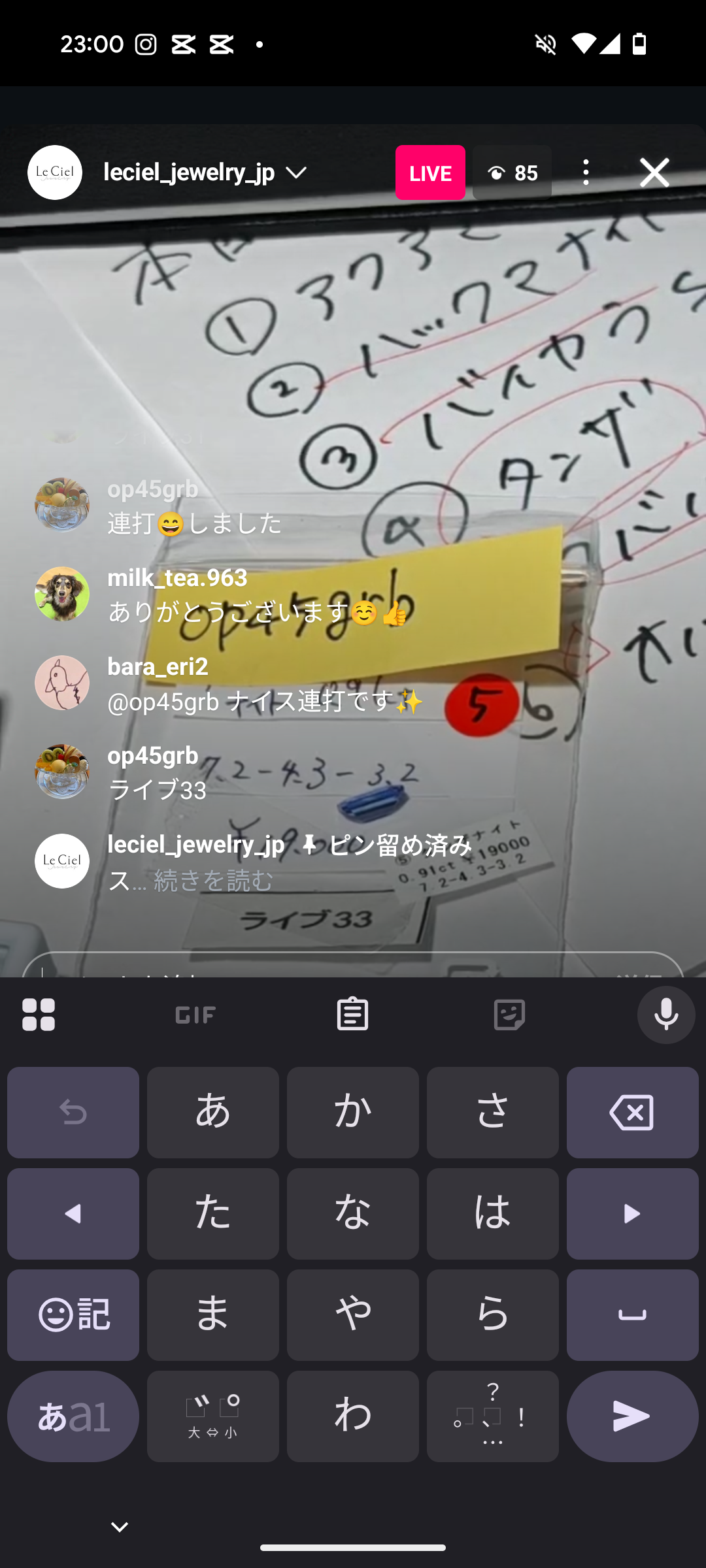This screenshot has width=706, height=1568.
Task: Open the dropdown next to leciel_jewelry_jp
Action: [x=297, y=172]
